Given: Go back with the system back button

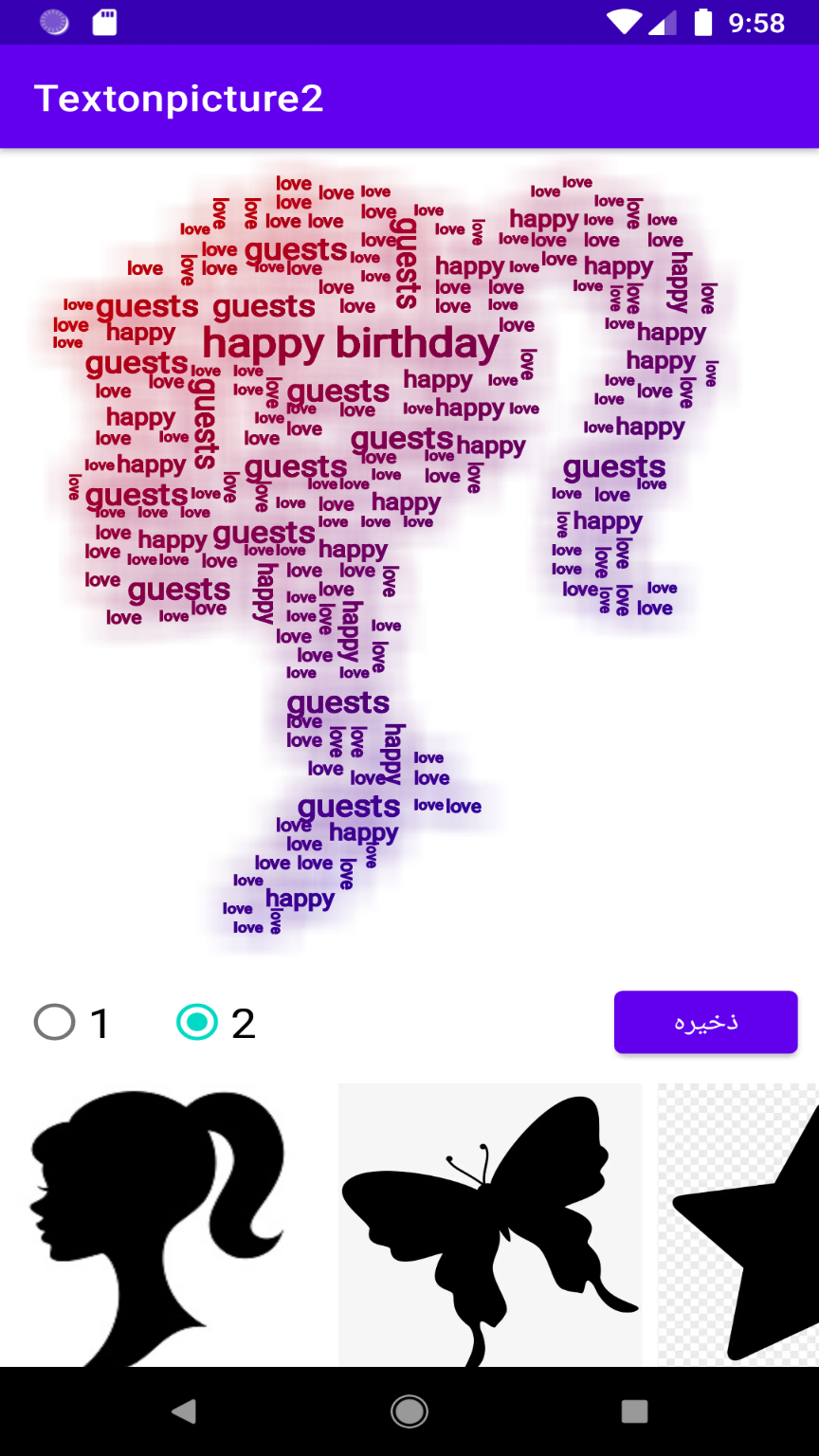Looking at the screenshot, I should point(184,1411).
